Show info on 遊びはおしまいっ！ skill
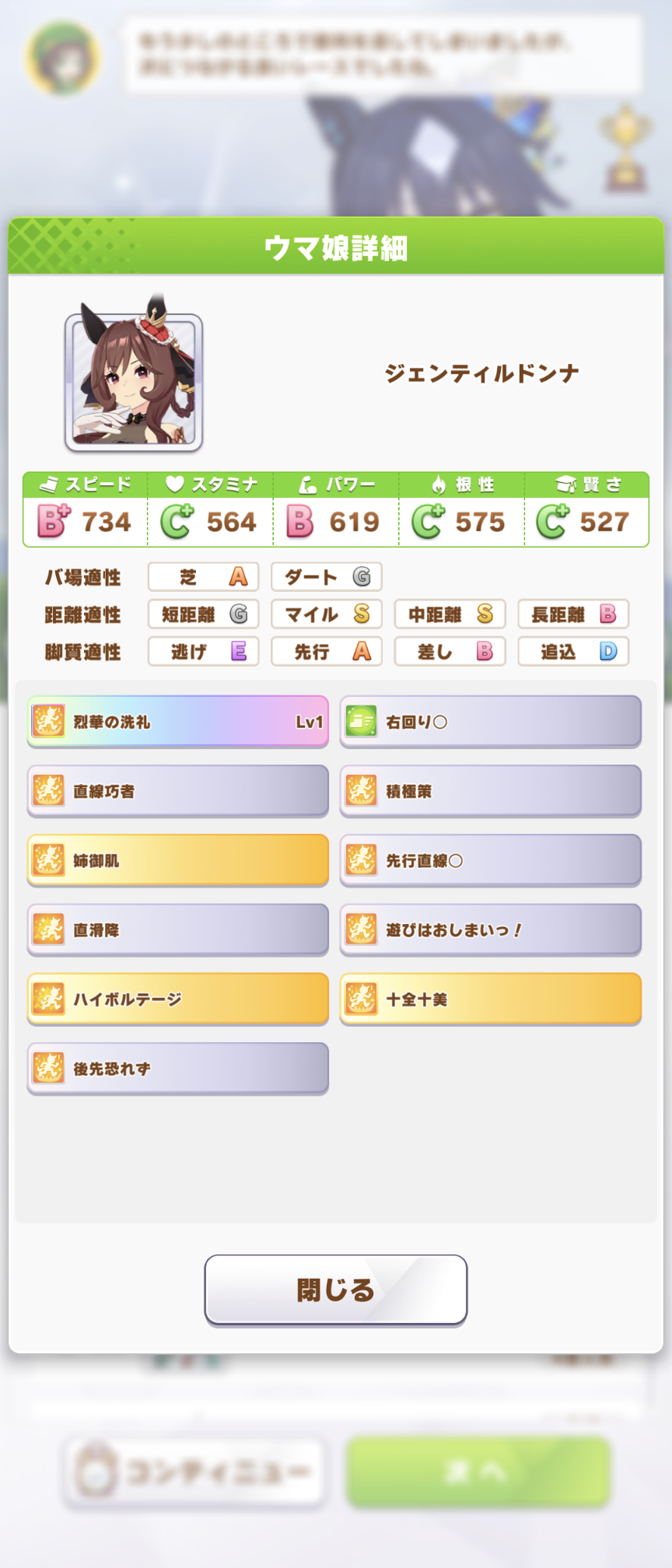Image resolution: width=672 pixels, height=1568 pixels. click(490, 929)
